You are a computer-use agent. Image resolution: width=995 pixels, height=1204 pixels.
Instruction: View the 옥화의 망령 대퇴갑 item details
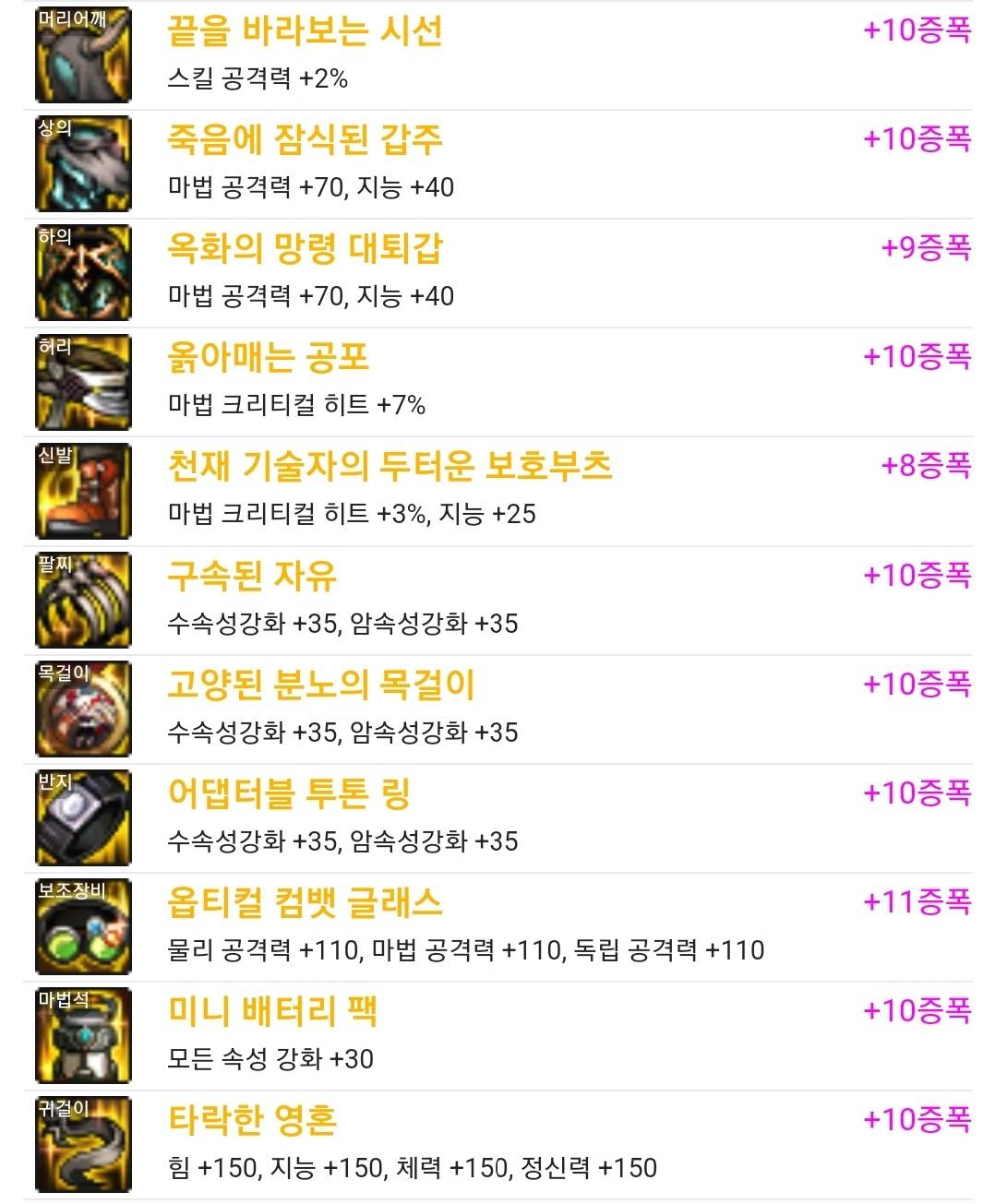tap(305, 249)
